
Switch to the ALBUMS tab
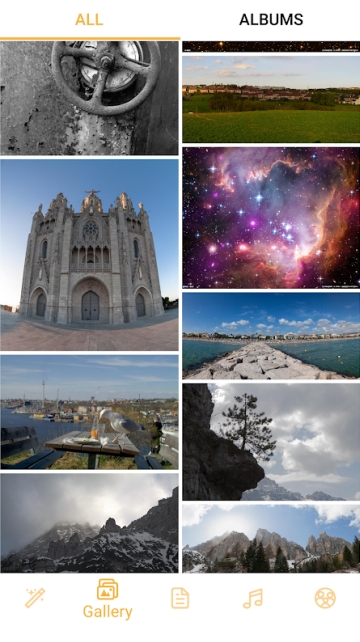point(271,19)
